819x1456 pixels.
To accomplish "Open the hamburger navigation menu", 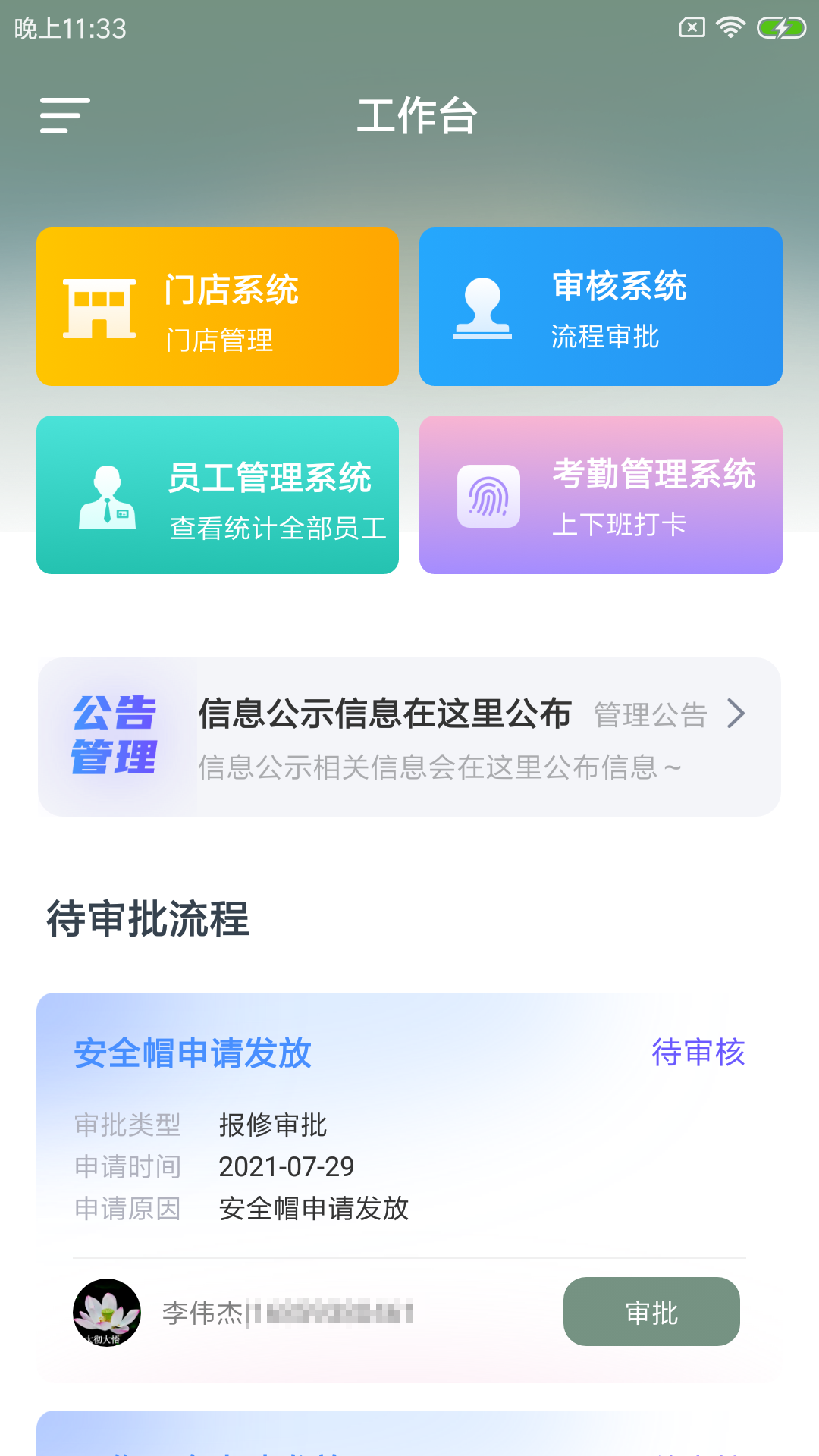I will (64, 116).
